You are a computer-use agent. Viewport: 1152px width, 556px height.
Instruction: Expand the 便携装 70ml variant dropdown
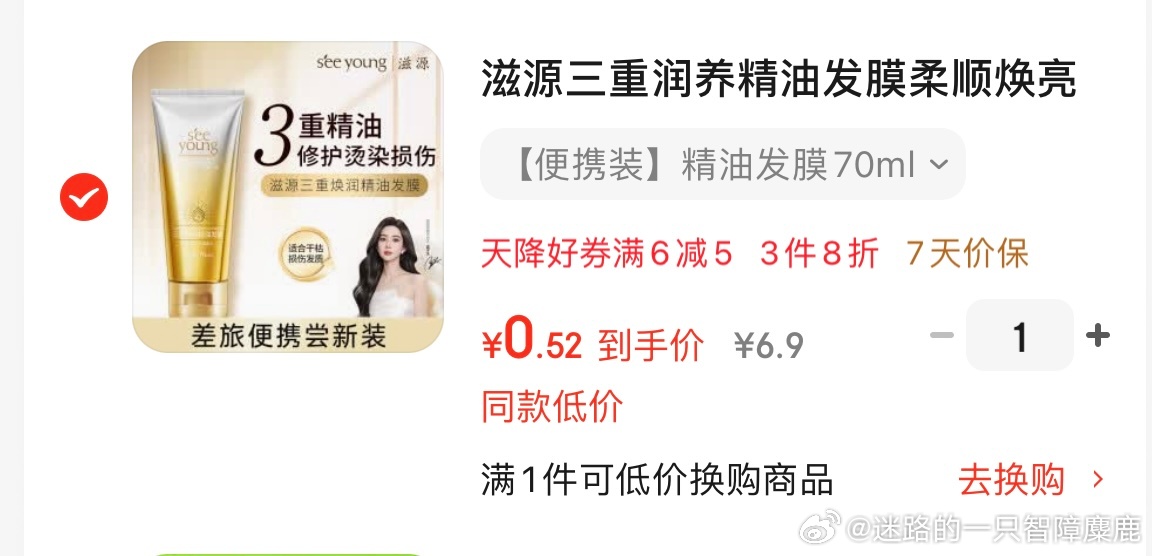pos(723,165)
